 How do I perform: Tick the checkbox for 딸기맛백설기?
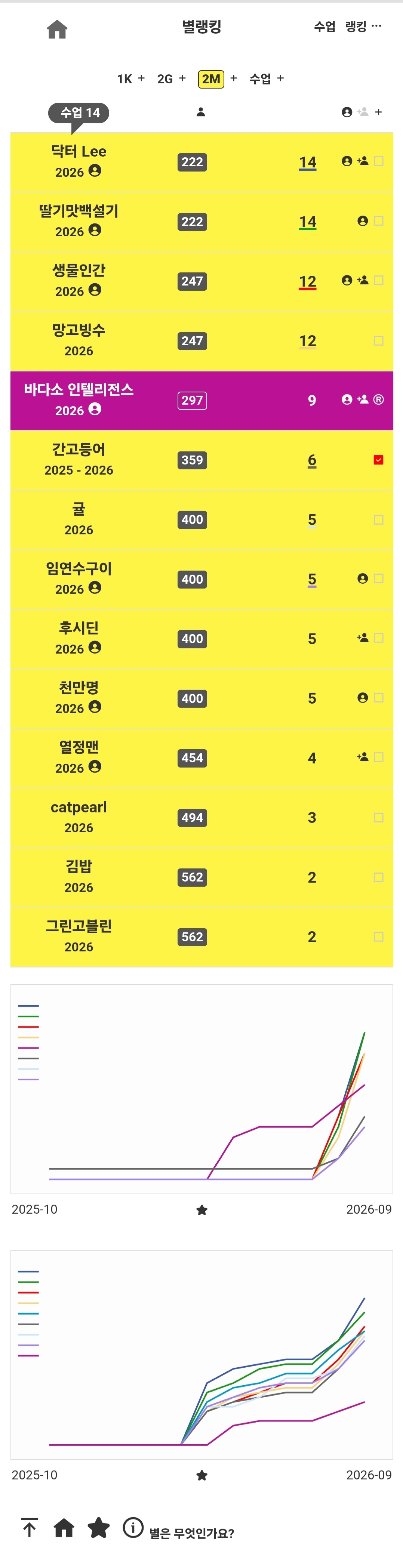point(379,221)
